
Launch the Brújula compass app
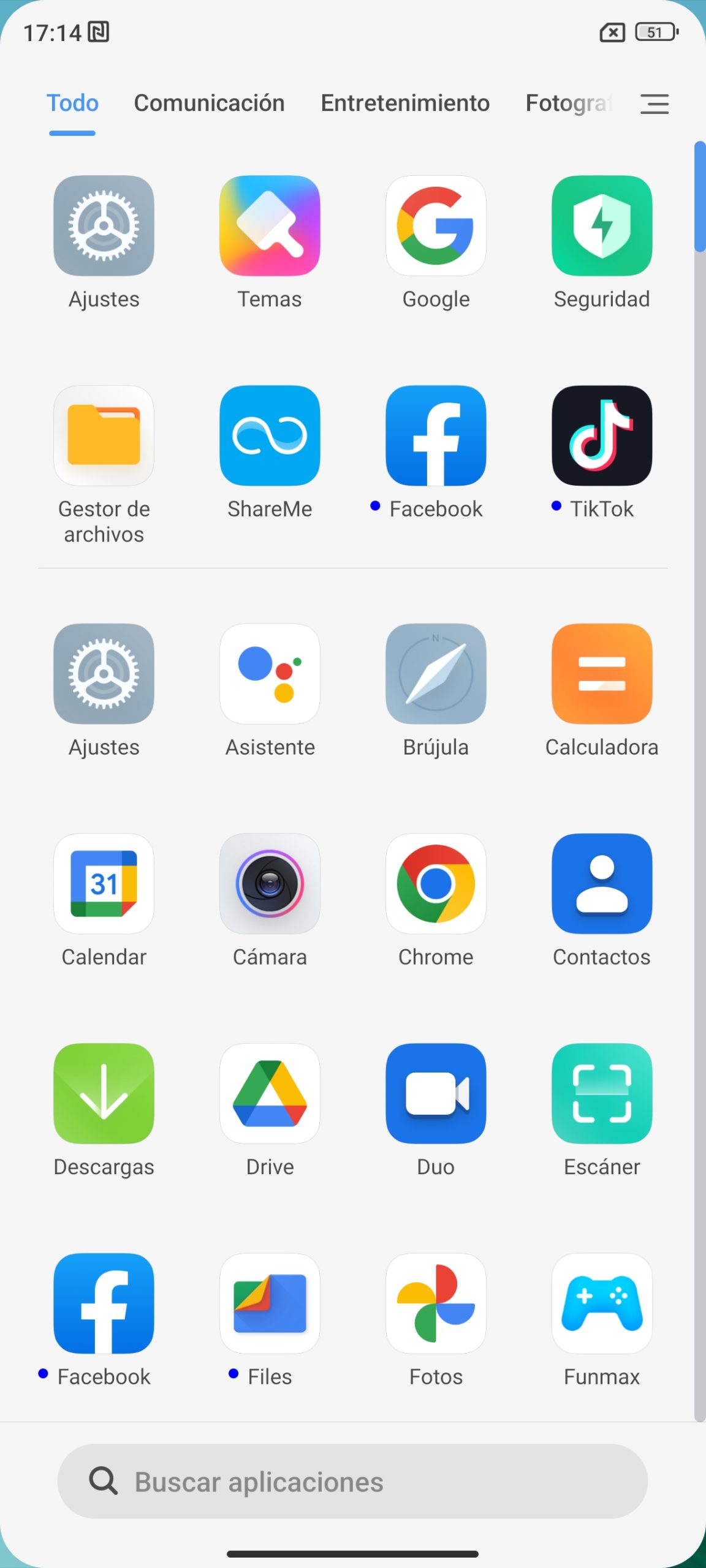[x=436, y=674]
